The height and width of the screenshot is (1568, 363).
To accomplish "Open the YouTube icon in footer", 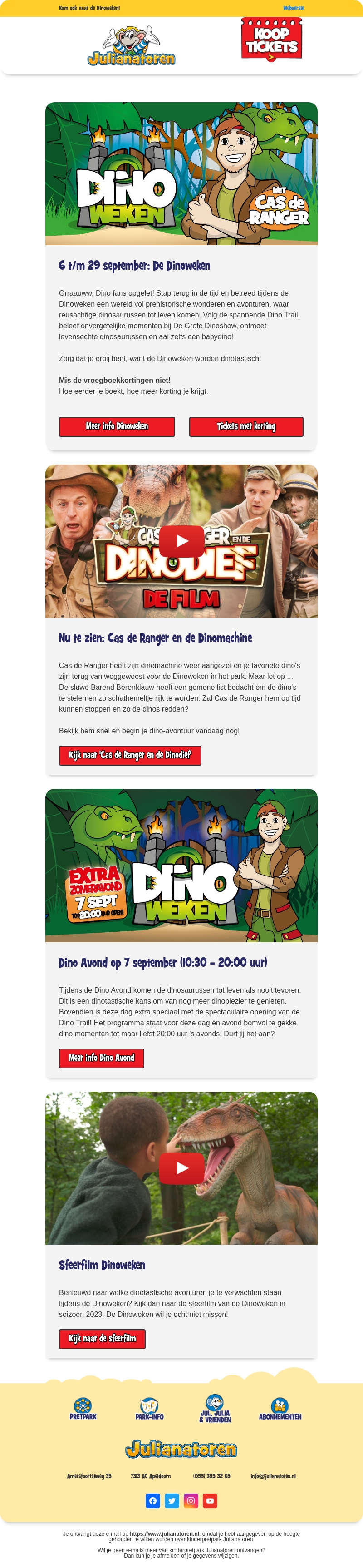I will 210,1501.
